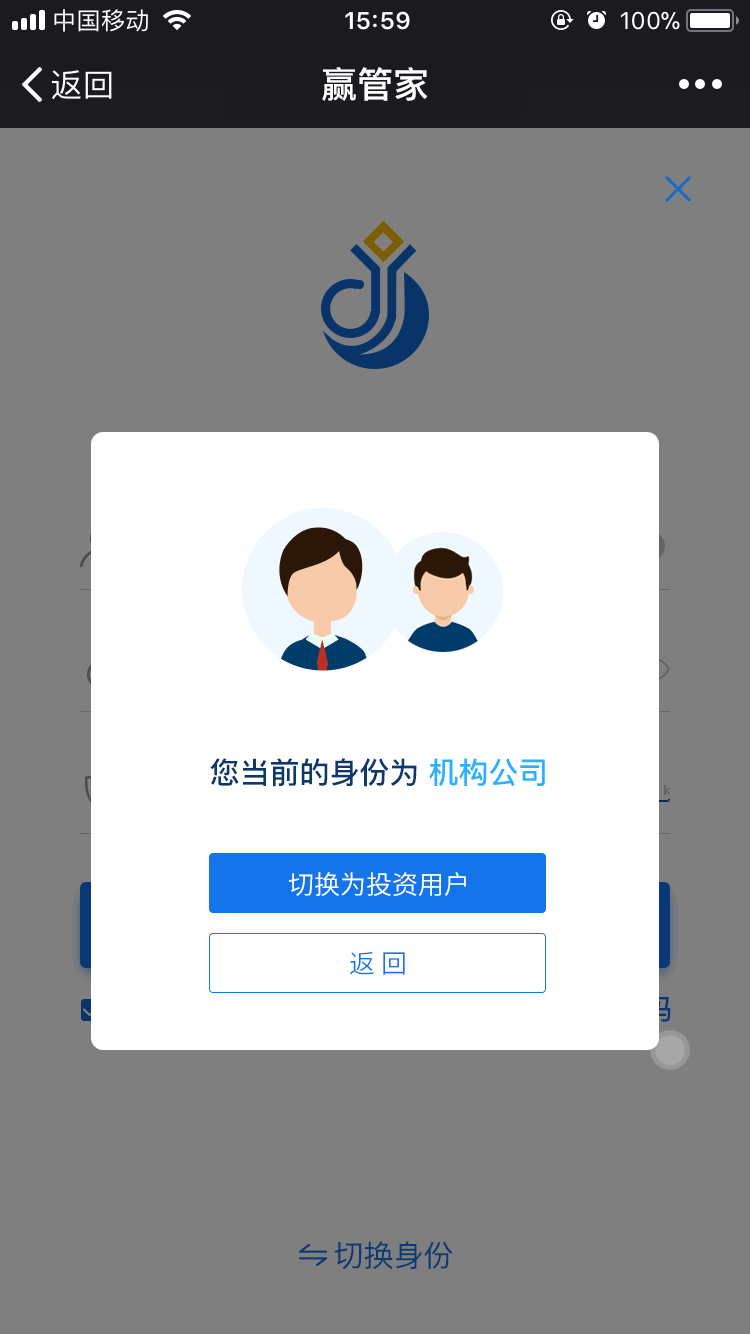
Task: Tap the gray slider knob near the dialog corner
Action: pos(669,1050)
